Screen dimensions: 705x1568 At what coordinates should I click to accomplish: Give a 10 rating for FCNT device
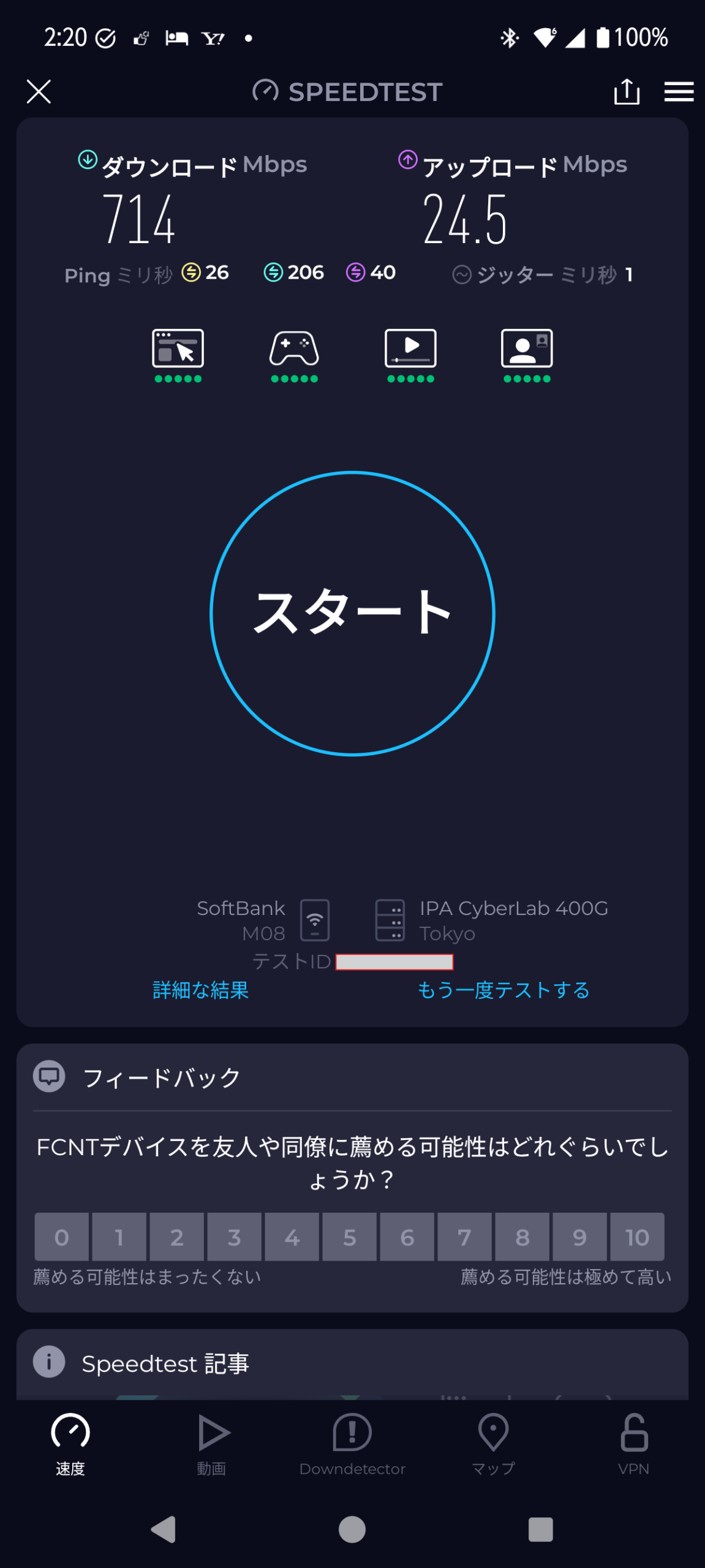637,1237
